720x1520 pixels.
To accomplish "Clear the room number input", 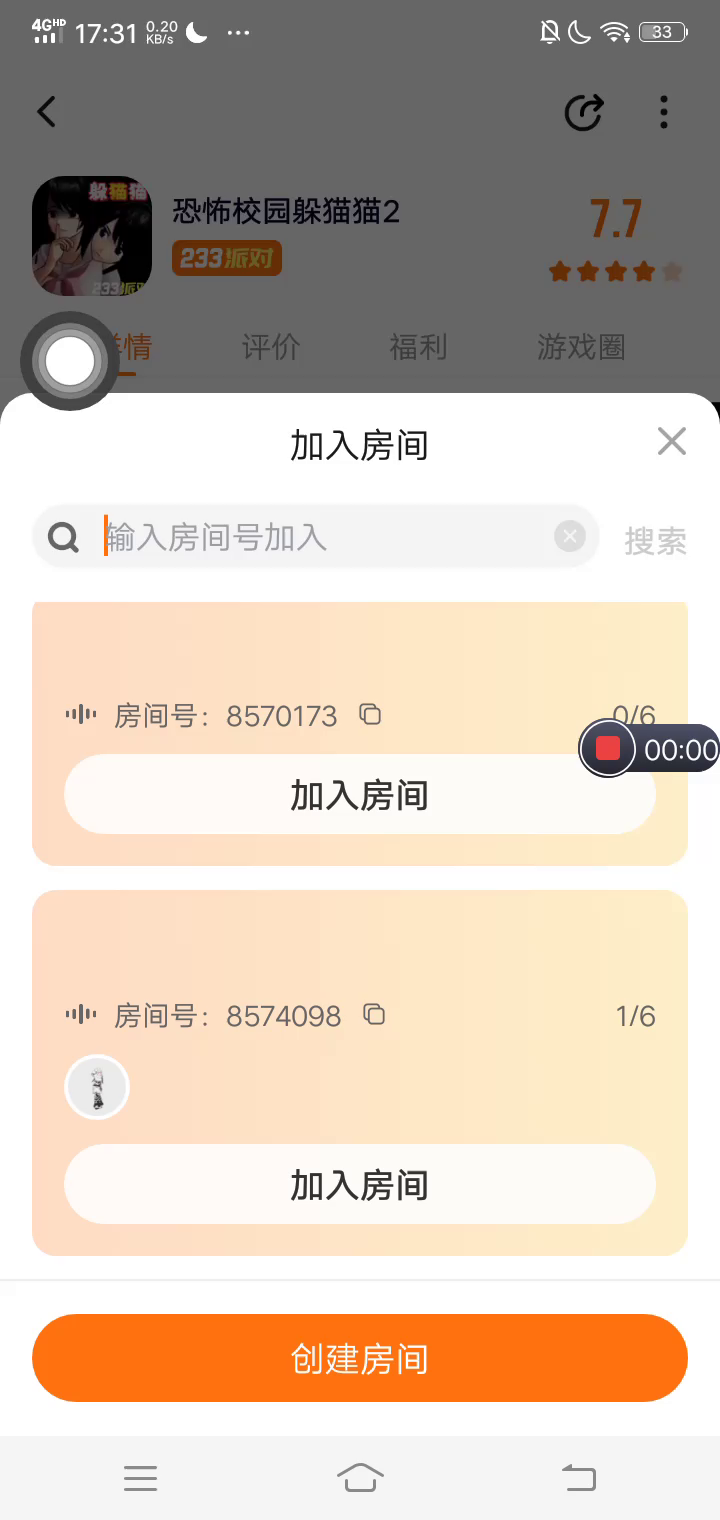I will [569, 537].
